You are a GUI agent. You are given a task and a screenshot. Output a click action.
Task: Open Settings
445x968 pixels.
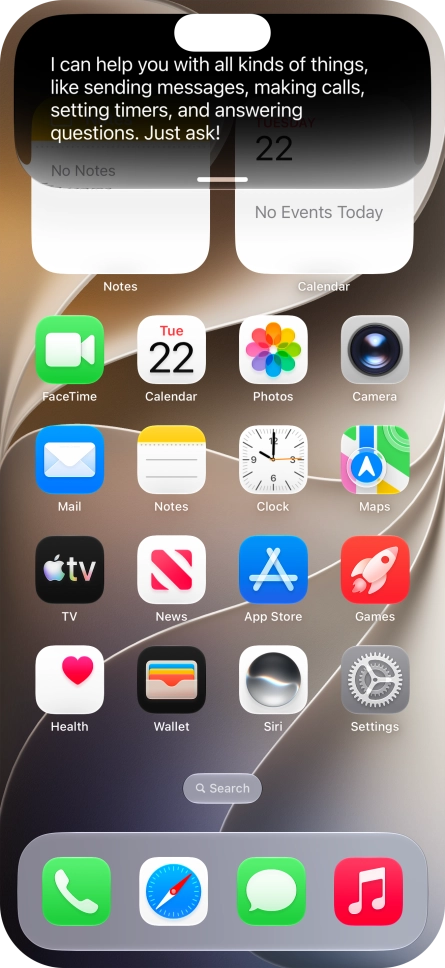pos(375,679)
